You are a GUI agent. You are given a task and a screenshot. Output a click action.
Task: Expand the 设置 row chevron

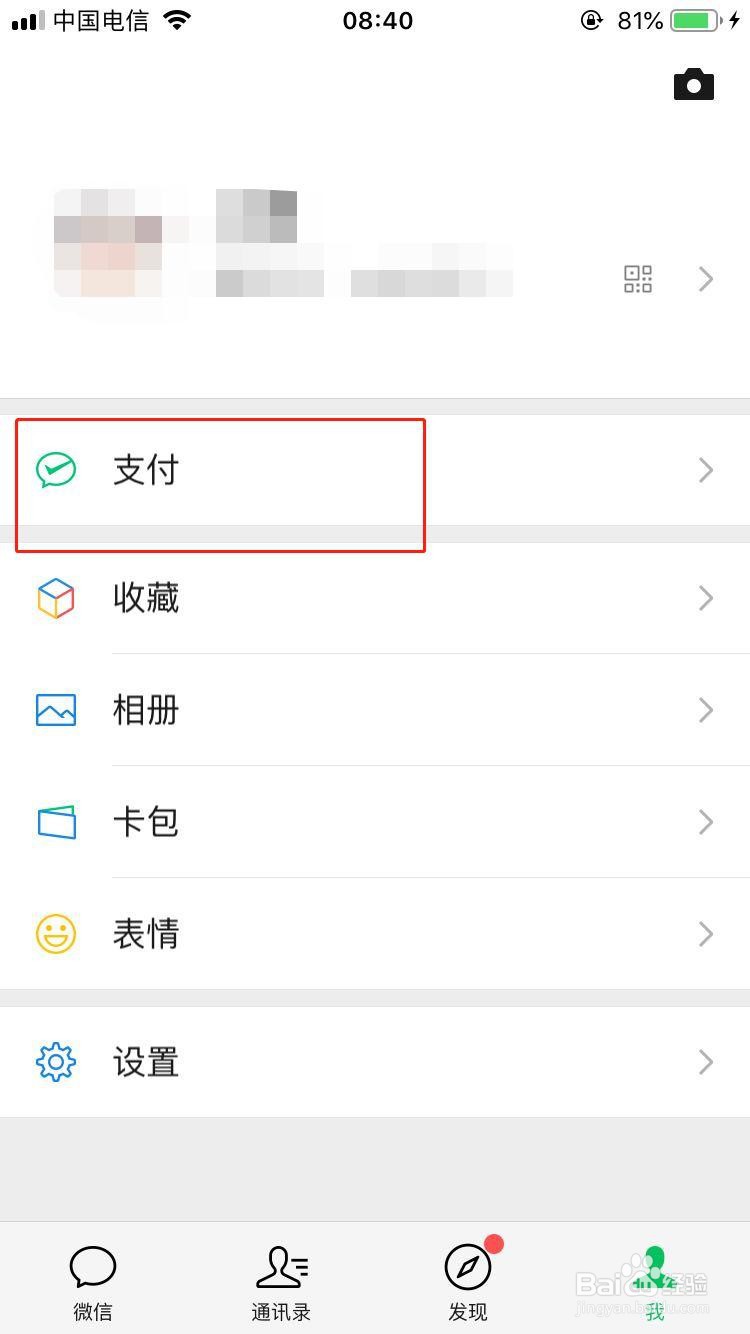pos(706,1062)
